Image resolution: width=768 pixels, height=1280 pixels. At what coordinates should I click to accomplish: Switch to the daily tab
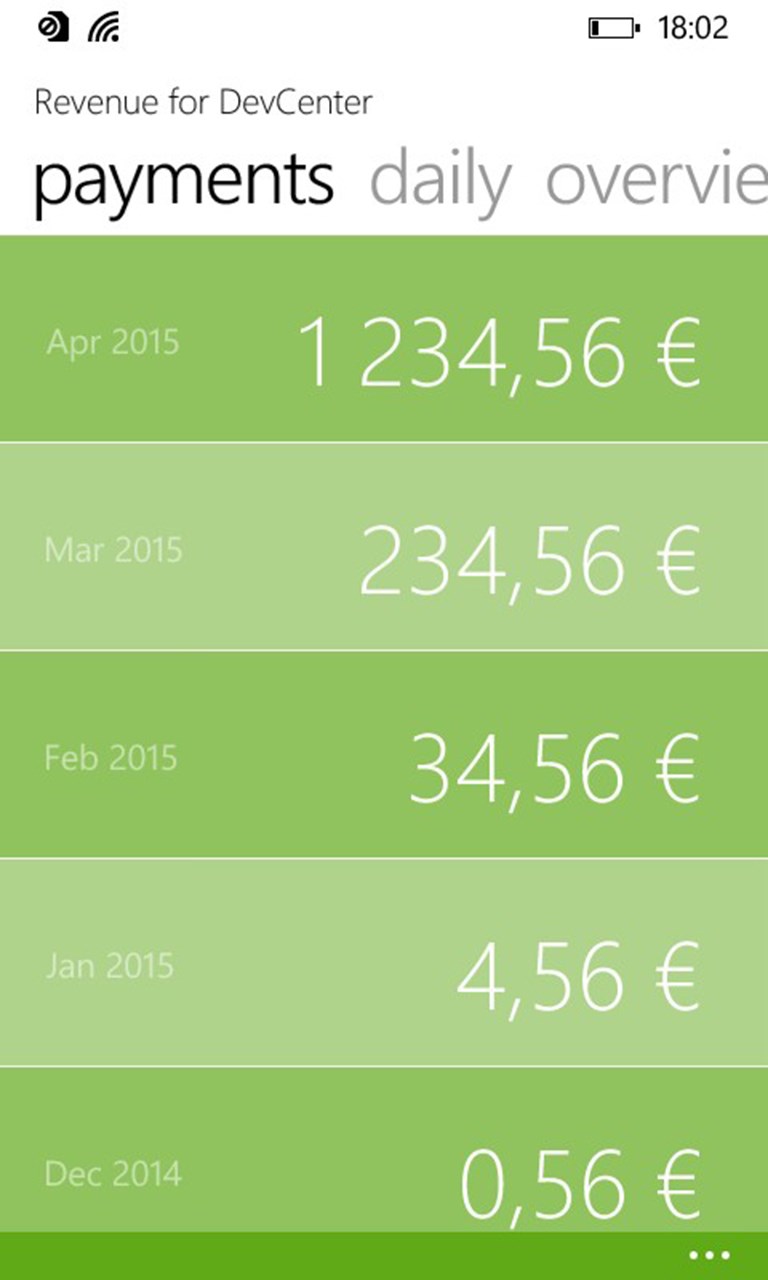(440, 180)
